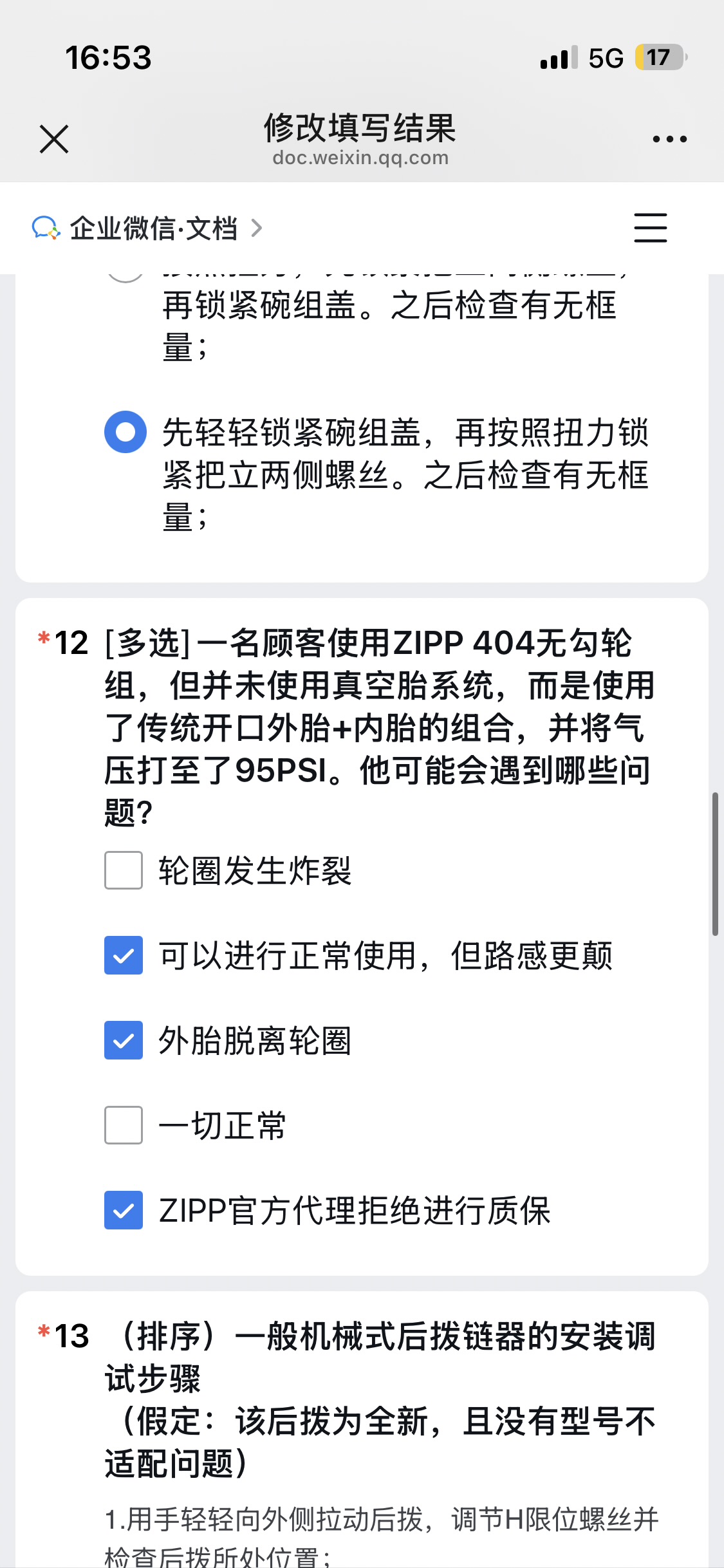This screenshot has height=1568, width=724.
Task: Uncheck ZIPP官方代理拒绝进行质保
Action: coord(124,1210)
